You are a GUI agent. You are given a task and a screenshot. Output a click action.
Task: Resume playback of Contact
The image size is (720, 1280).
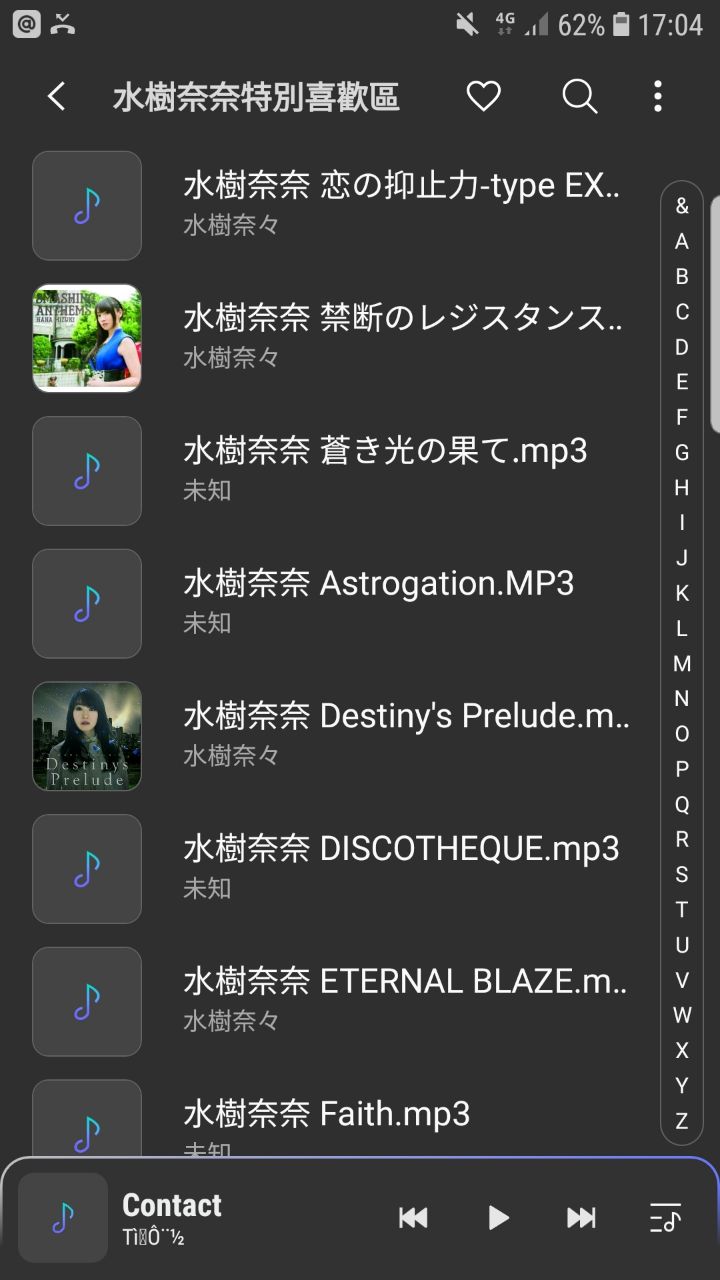(498, 1217)
